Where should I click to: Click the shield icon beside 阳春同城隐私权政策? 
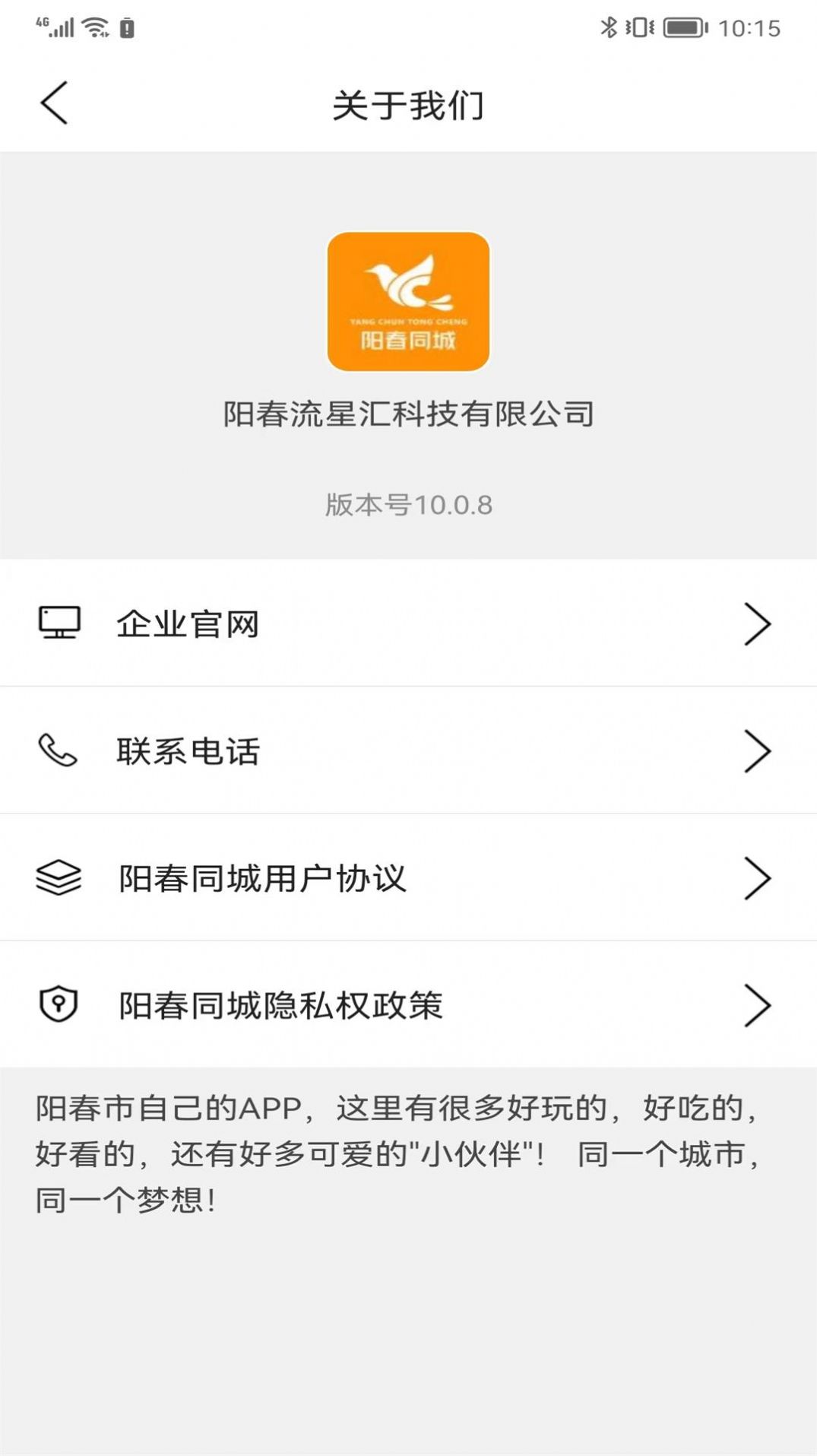pos(59,1004)
